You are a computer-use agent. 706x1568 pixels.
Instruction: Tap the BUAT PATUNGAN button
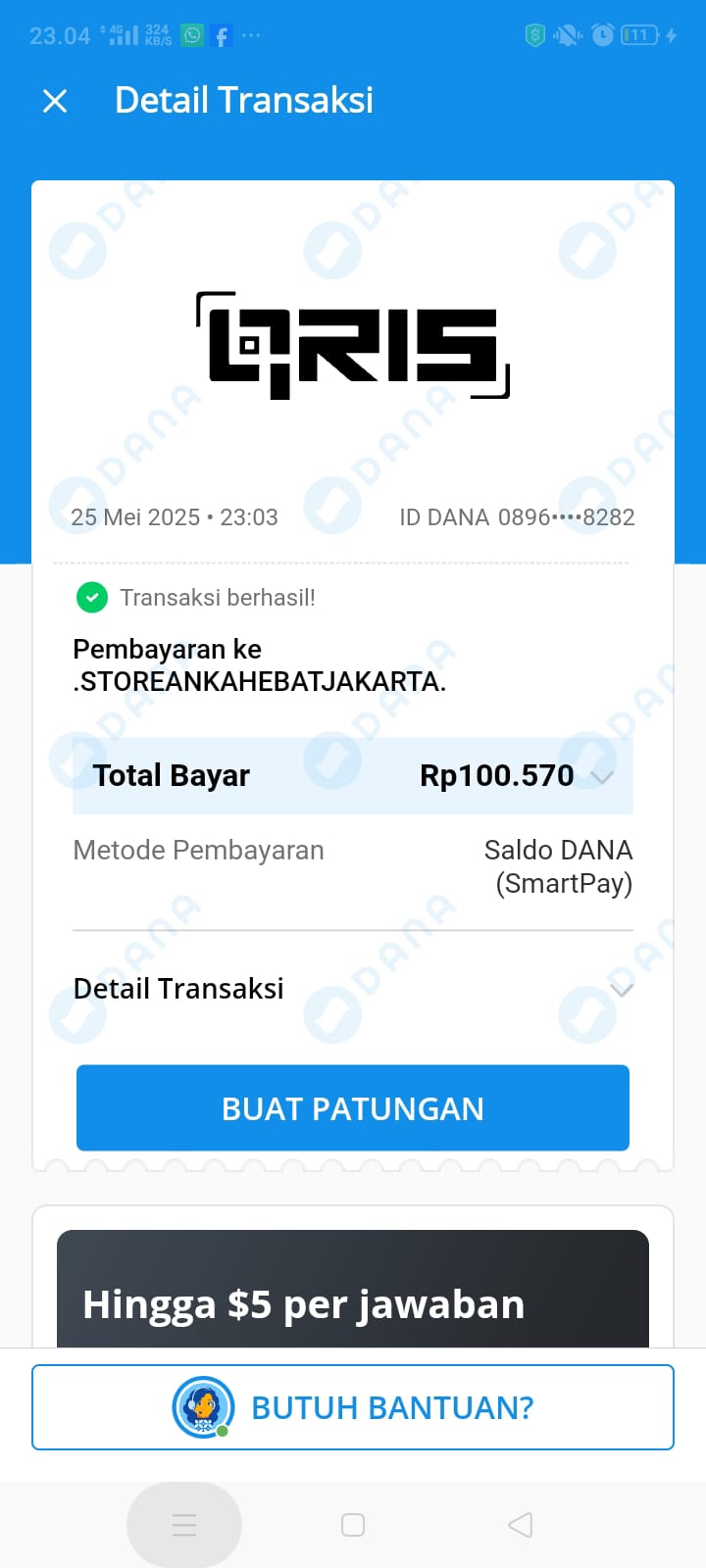(x=353, y=1108)
